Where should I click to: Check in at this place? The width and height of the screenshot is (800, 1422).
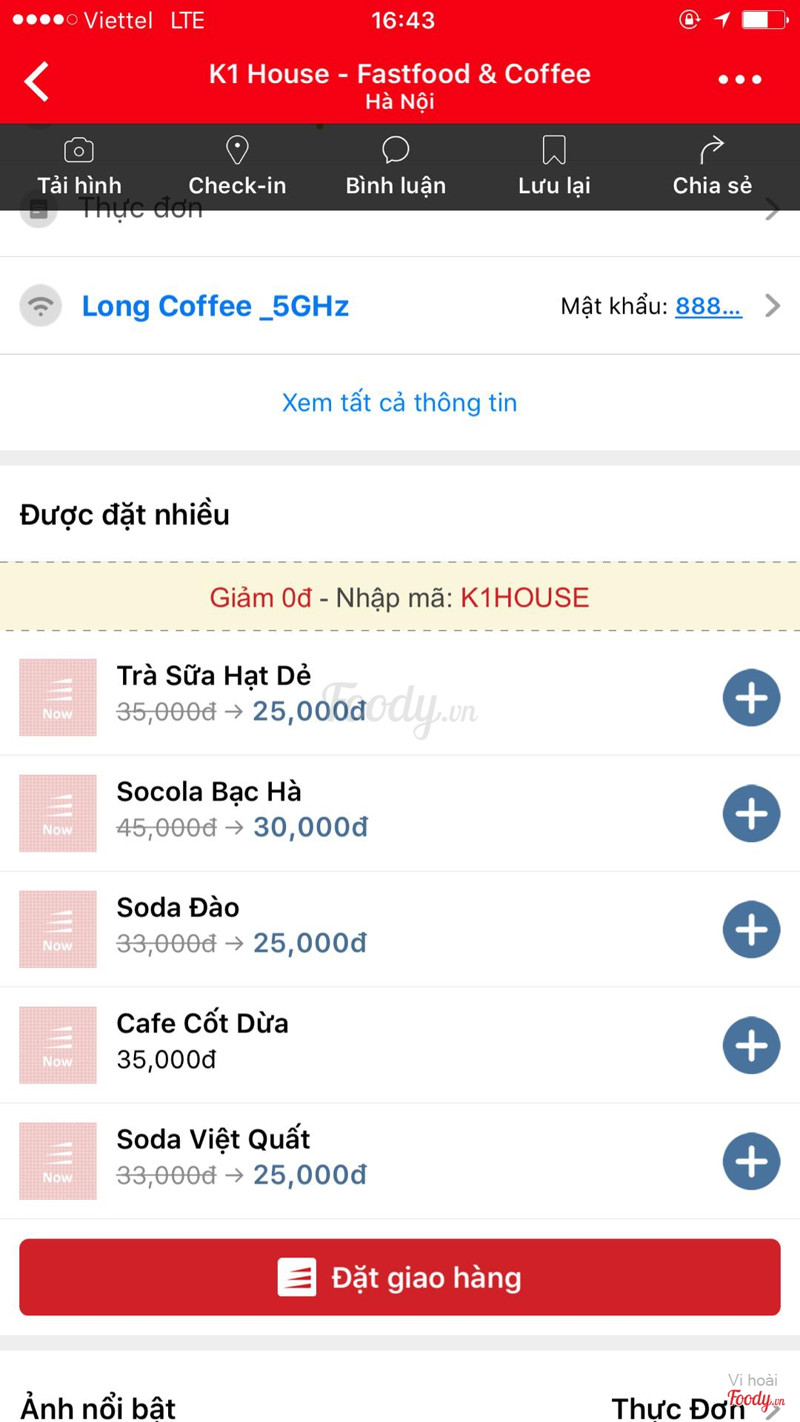tap(237, 166)
